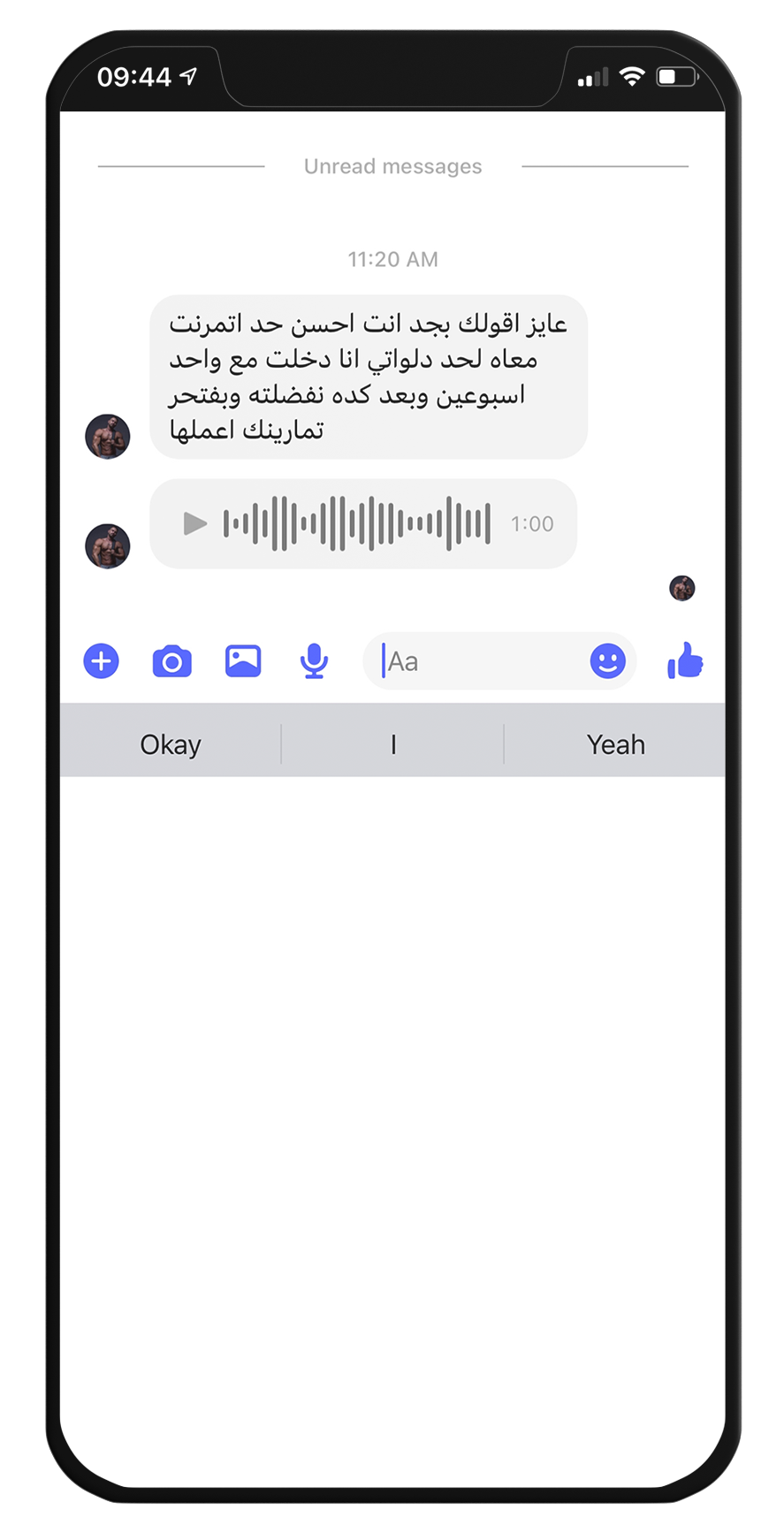The width and height of the screenshot is (784, 1533).
Task: Insert the suggestion "Yeah"
Action: 615,744
